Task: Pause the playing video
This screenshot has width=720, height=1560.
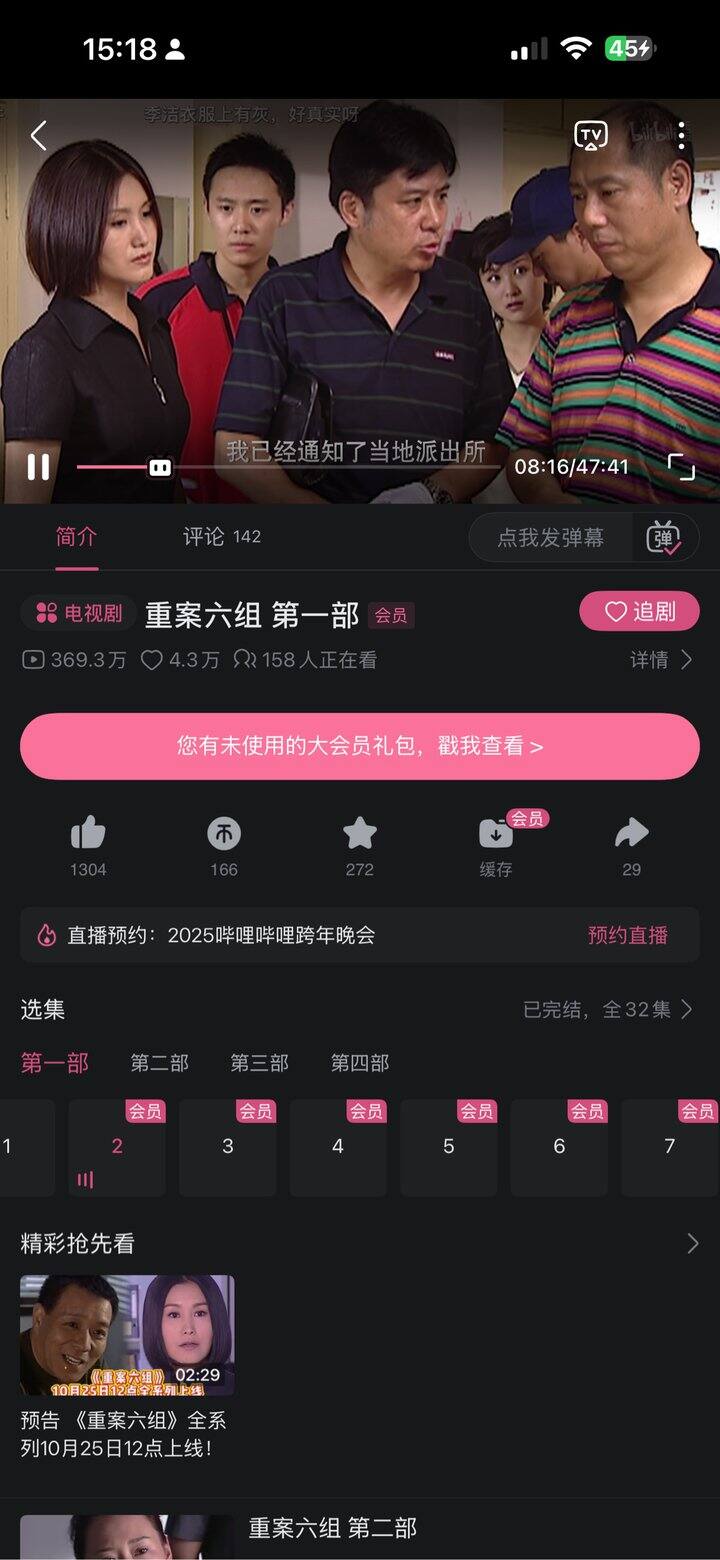Action: [x=39, y=466]
